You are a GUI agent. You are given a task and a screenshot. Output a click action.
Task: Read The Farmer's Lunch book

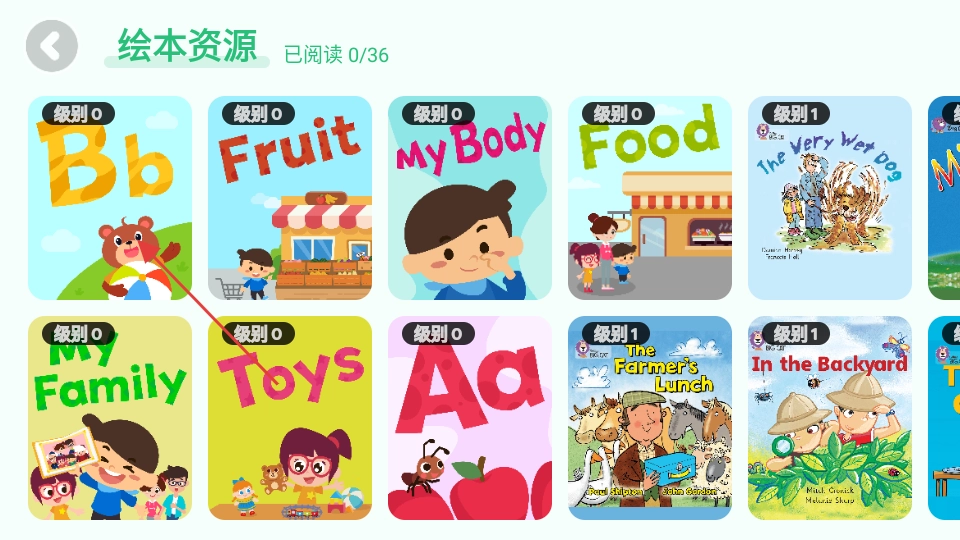point(650,418)
